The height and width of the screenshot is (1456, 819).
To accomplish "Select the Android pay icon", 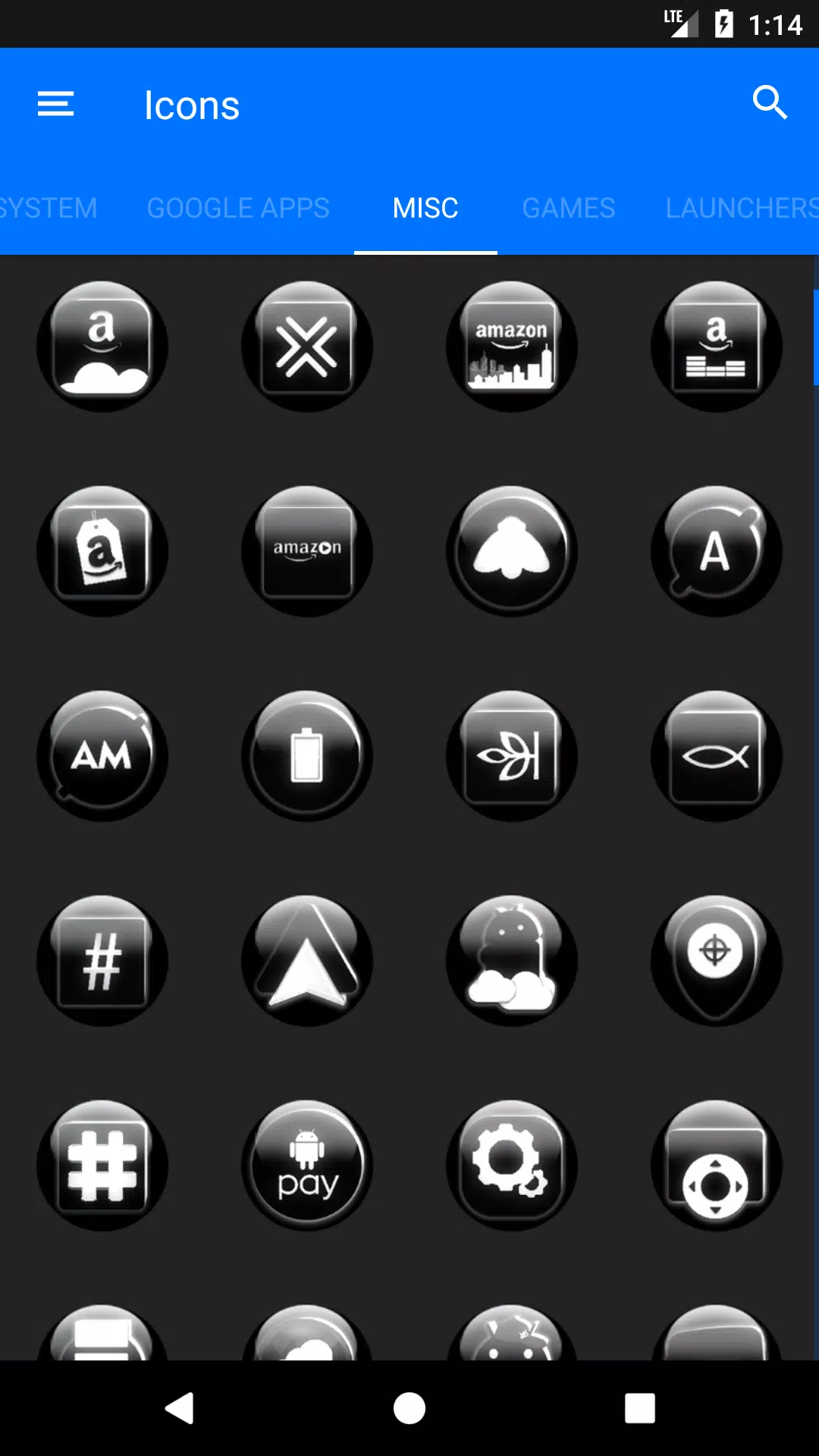I will point(307,1166).
